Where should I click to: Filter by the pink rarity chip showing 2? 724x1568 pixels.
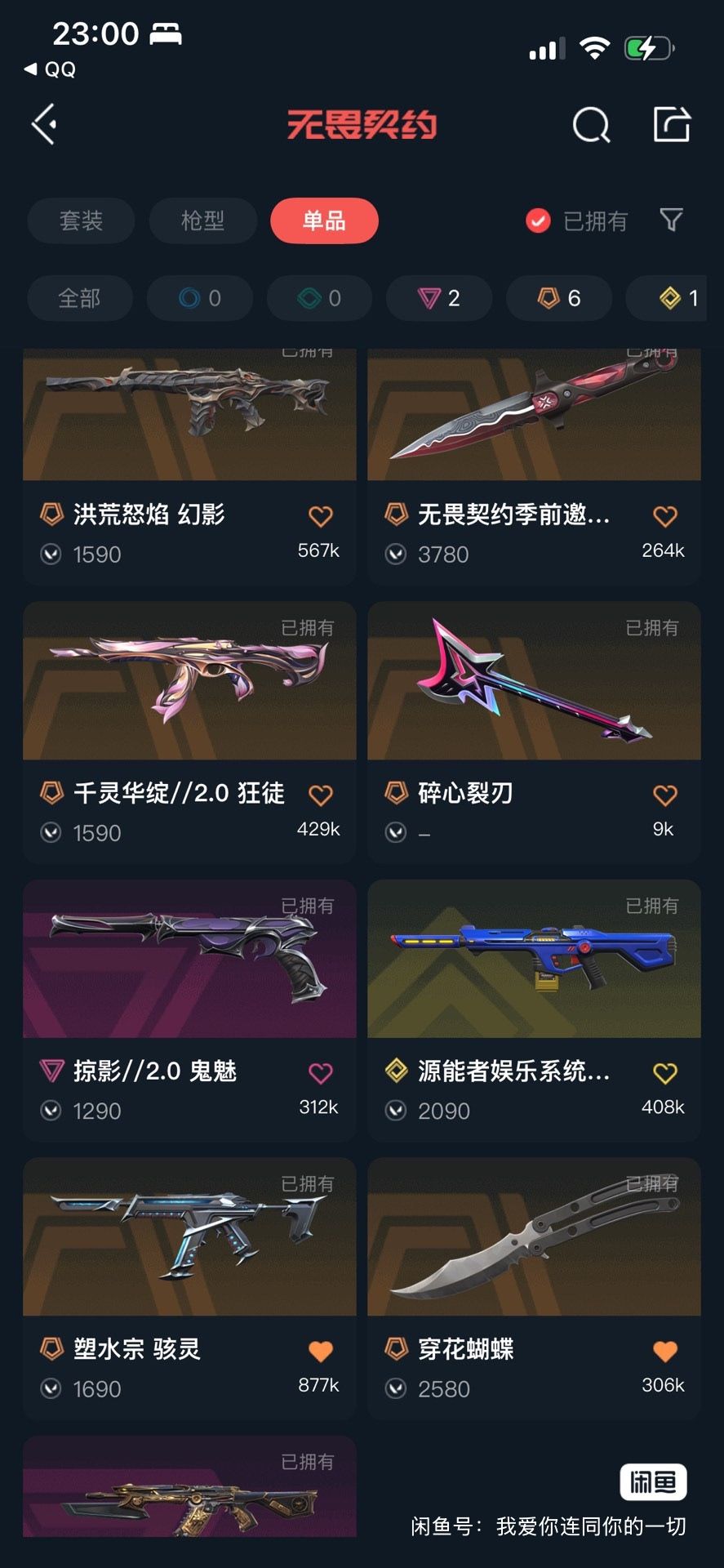[x=439, y=298]
